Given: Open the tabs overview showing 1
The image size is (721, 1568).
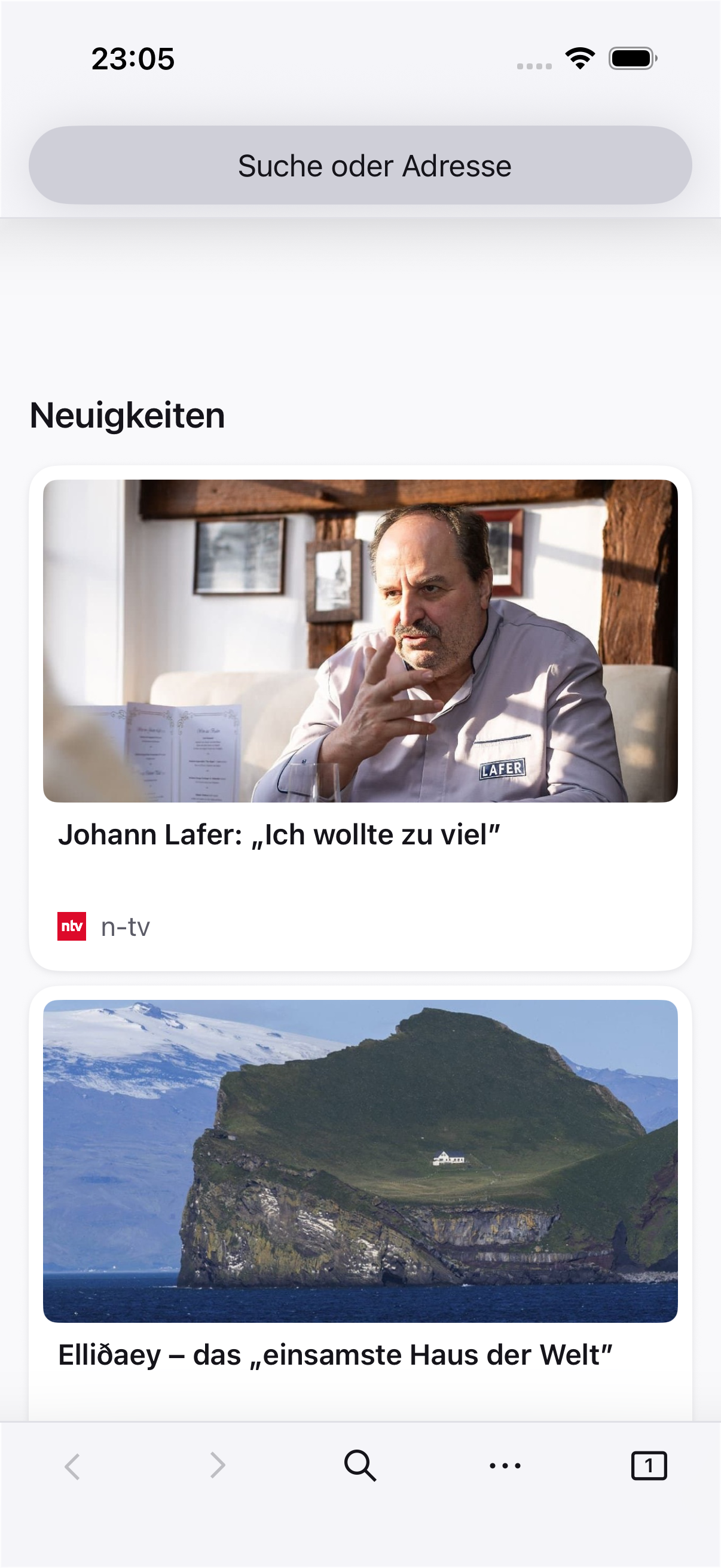Looking at the screenshot, I should [649, 1465].
